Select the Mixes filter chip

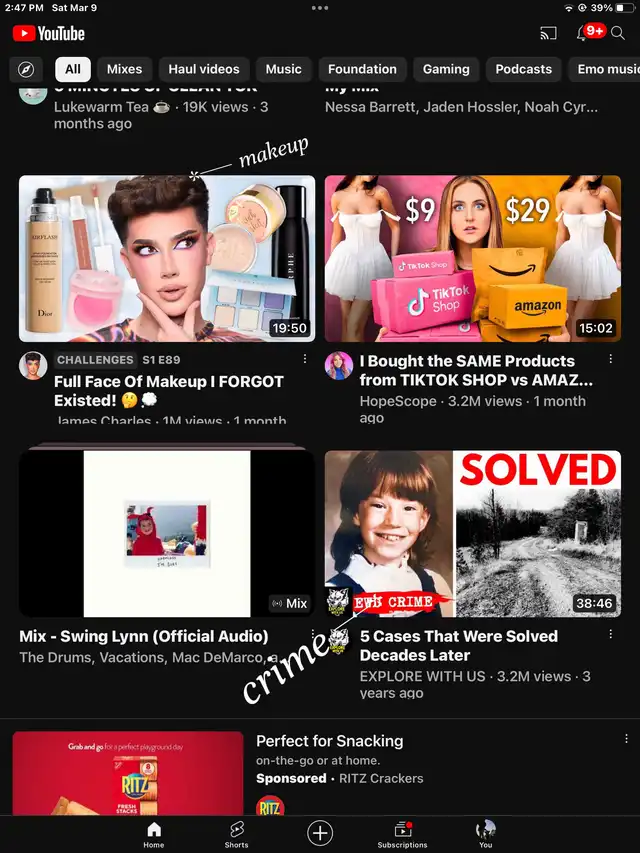coord(125,69)
